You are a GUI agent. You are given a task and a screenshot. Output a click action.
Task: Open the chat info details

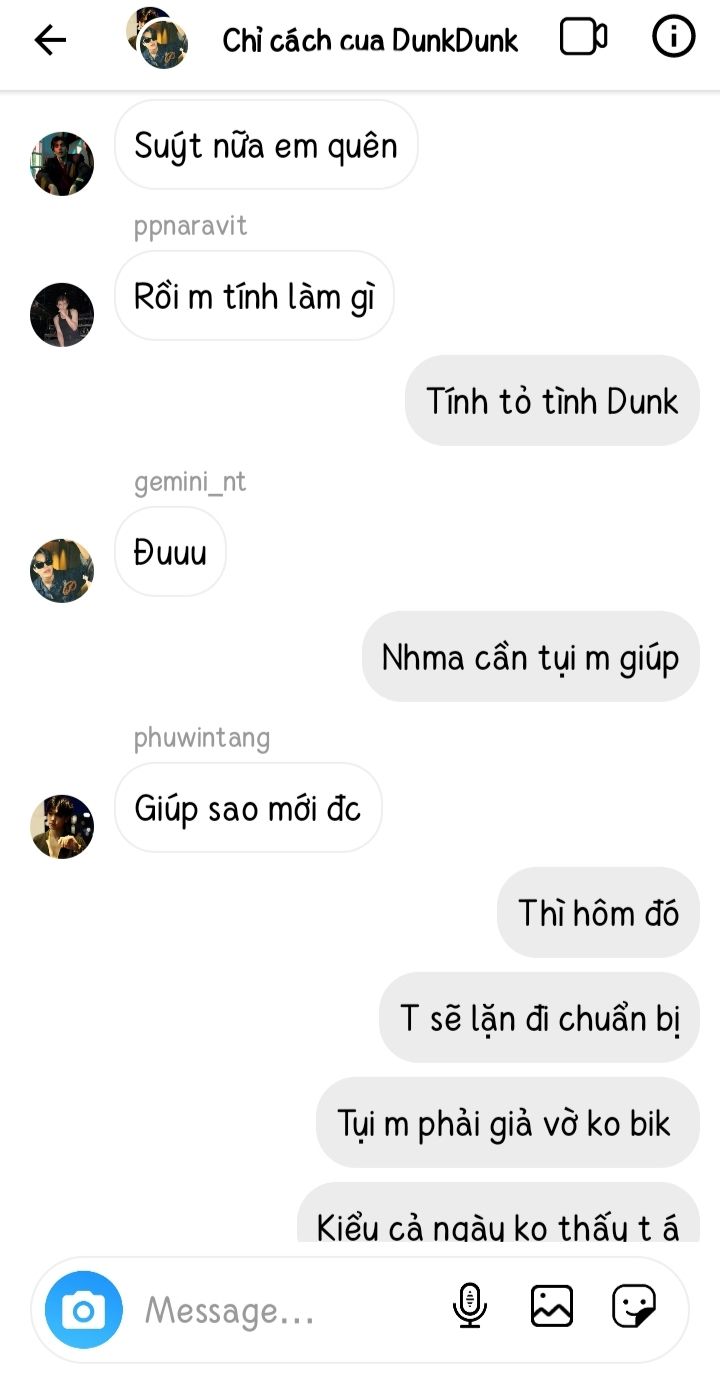673,38
